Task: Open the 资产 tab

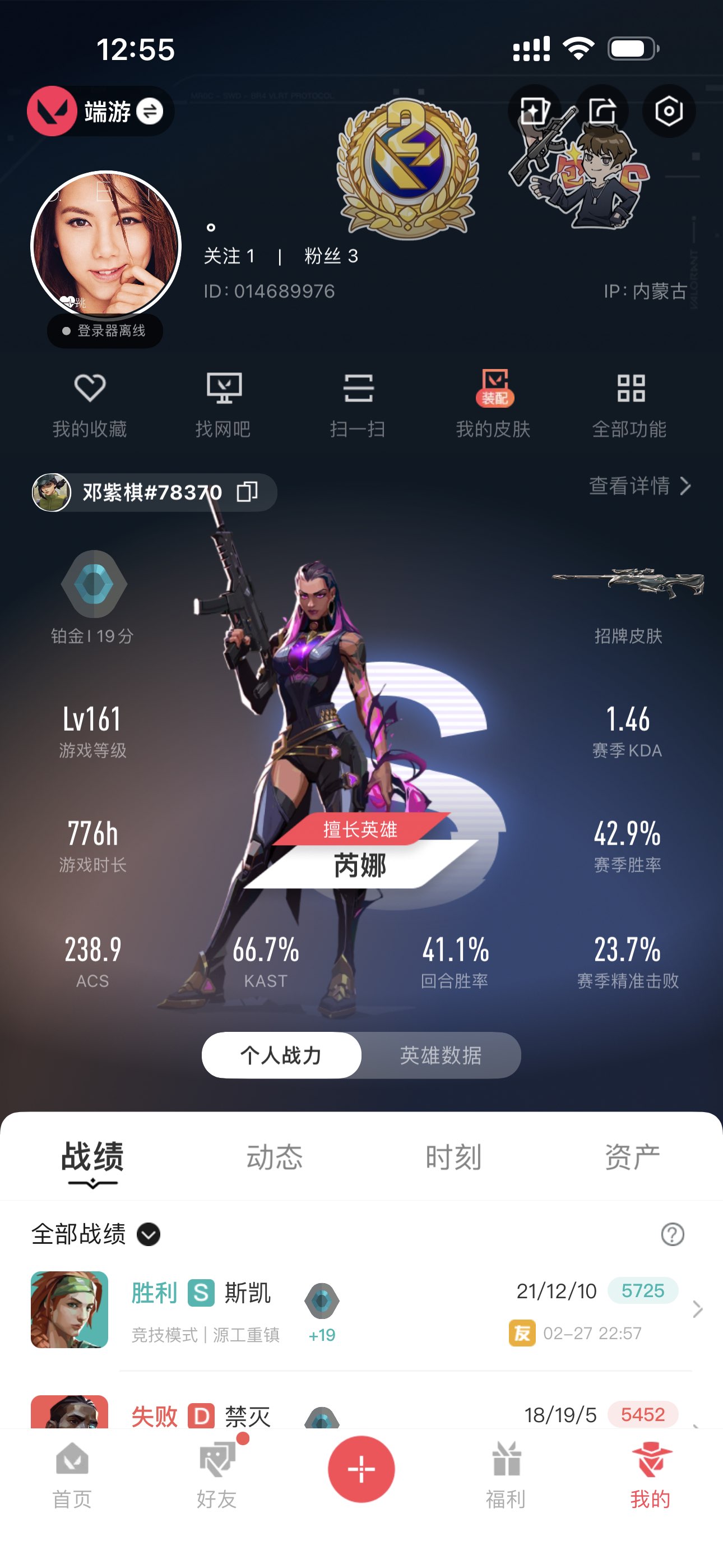Action: [632, 1156]
